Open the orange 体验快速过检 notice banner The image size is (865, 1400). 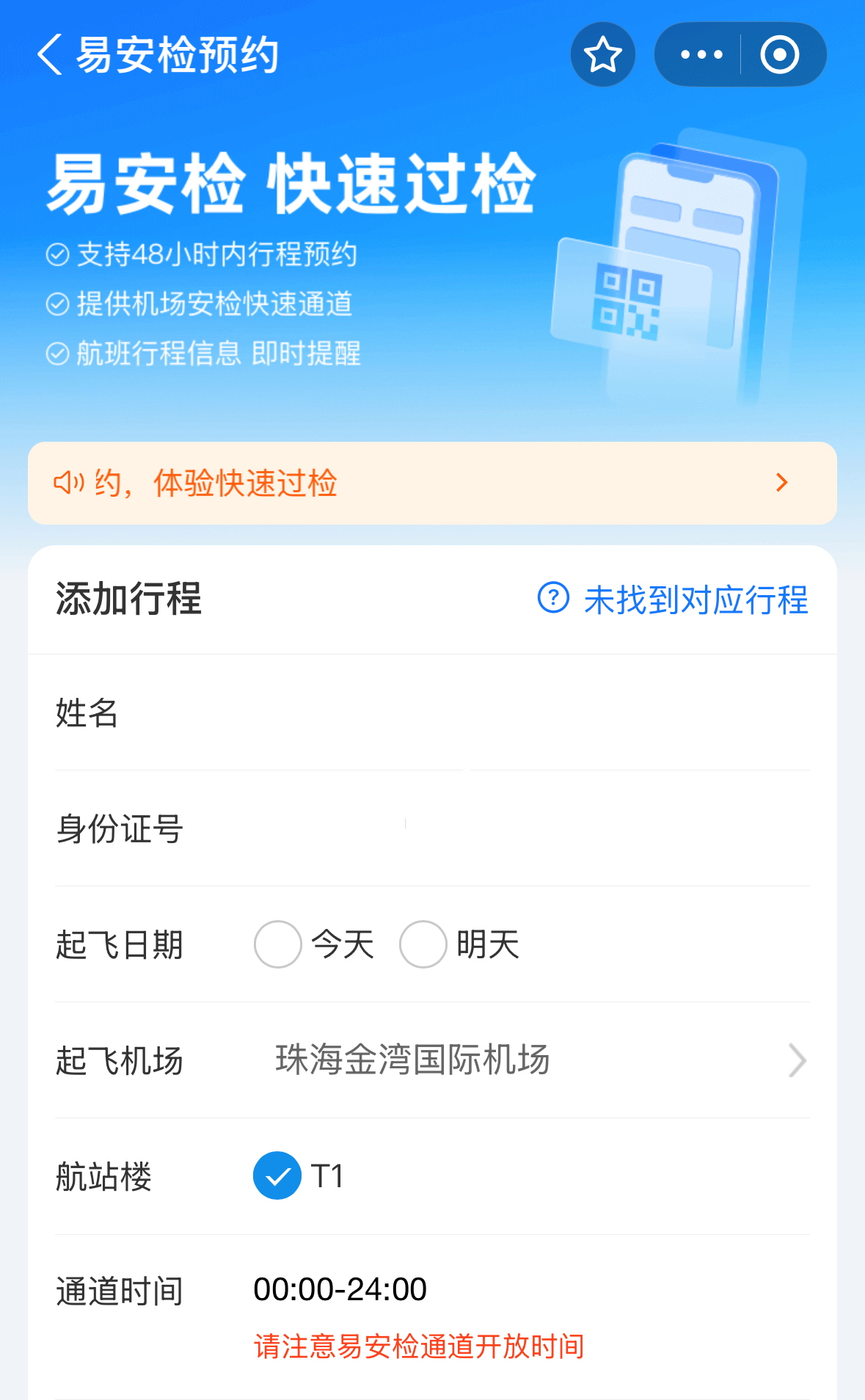pyautogui.click(x=432, y=483)
